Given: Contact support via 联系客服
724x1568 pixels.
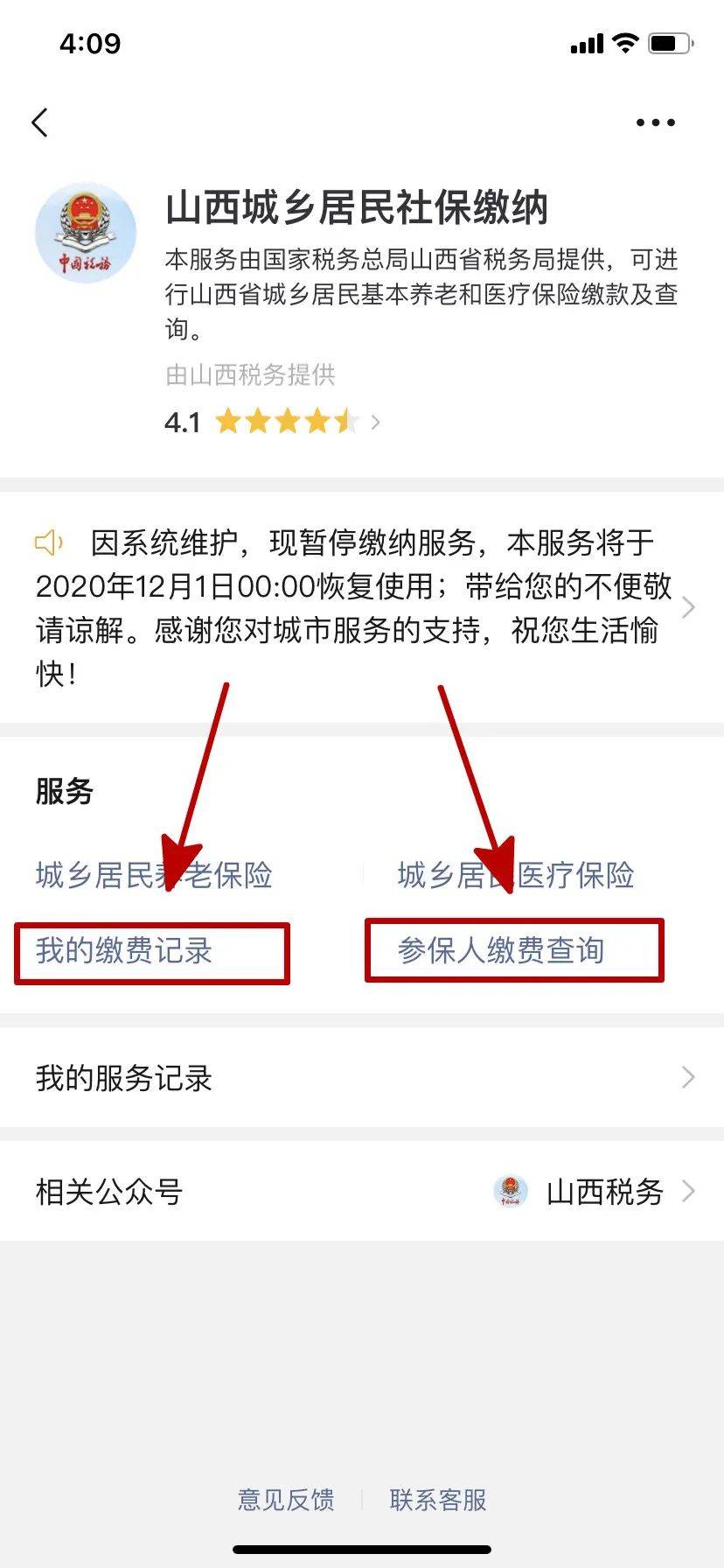Looking at the screenshot, I should click(x=438, y=1500).
